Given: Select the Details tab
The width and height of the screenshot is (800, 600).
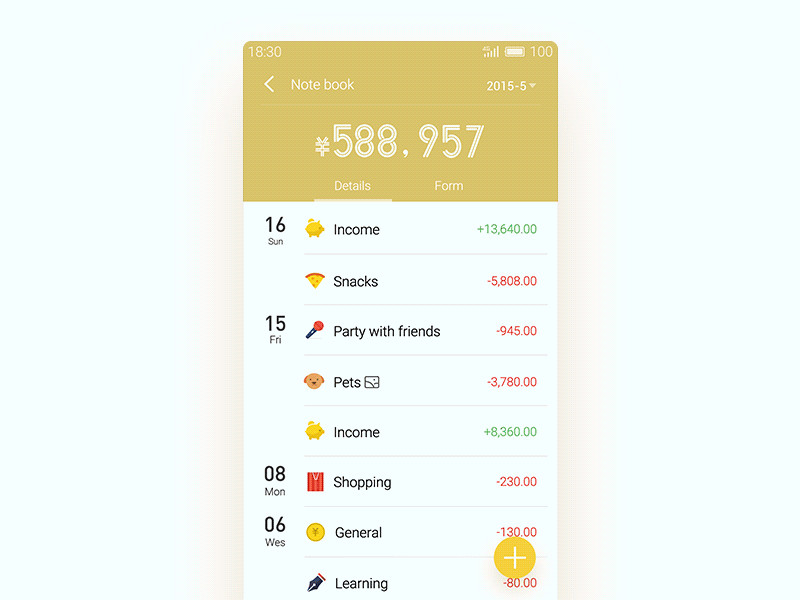Looking at the screenshot, I should pyautogui.click(x=352, y=186).
